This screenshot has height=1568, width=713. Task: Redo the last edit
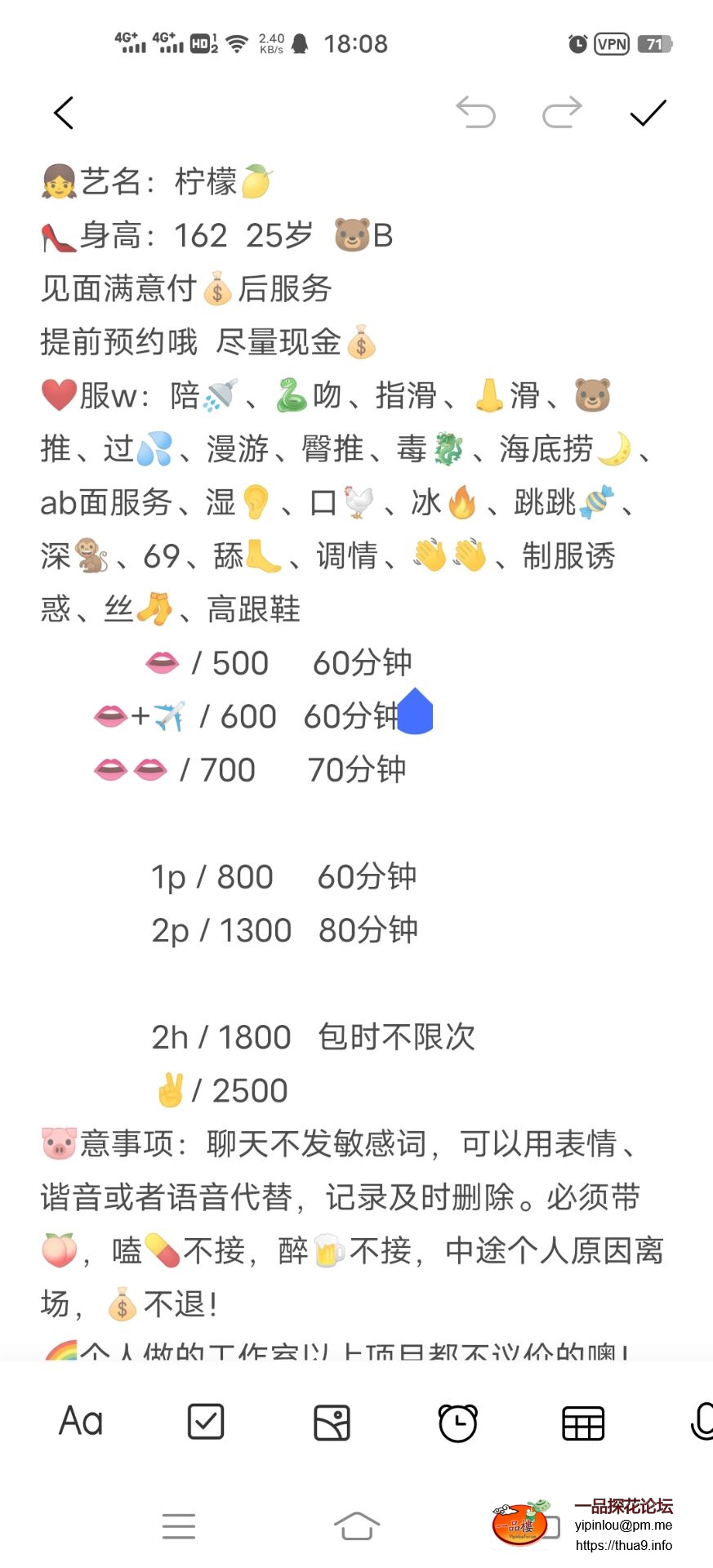coord(562,113)
